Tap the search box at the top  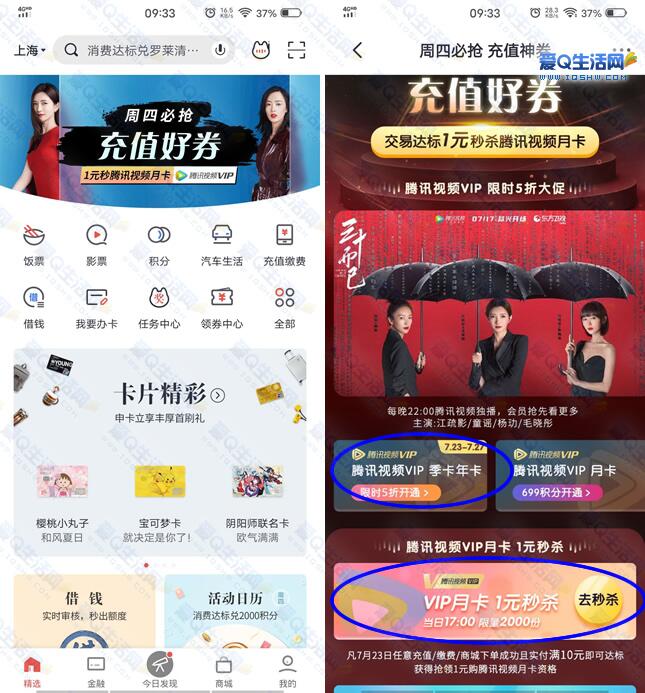coord(140,50)
